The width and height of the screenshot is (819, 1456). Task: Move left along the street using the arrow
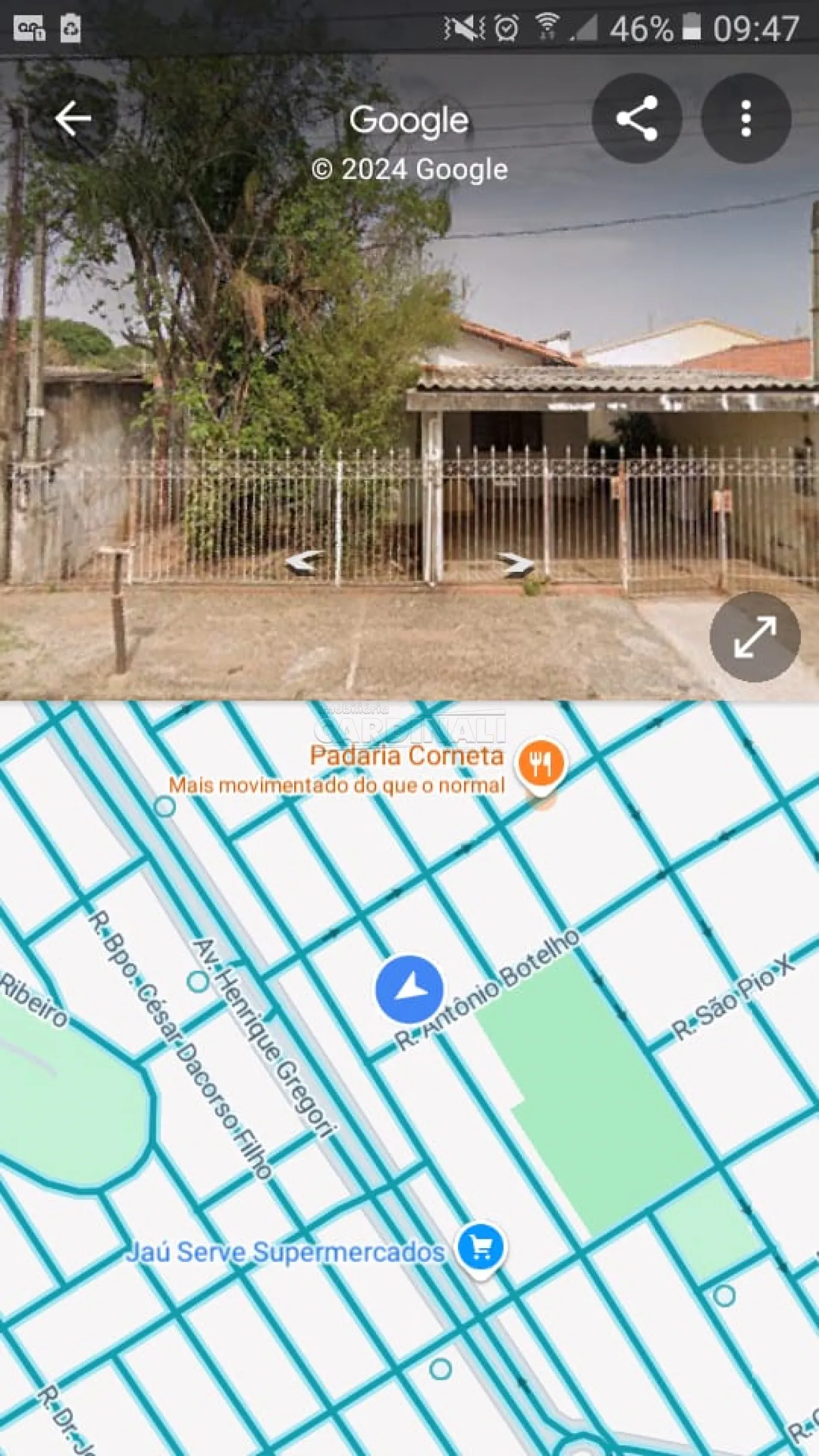(x=304, y=562)
